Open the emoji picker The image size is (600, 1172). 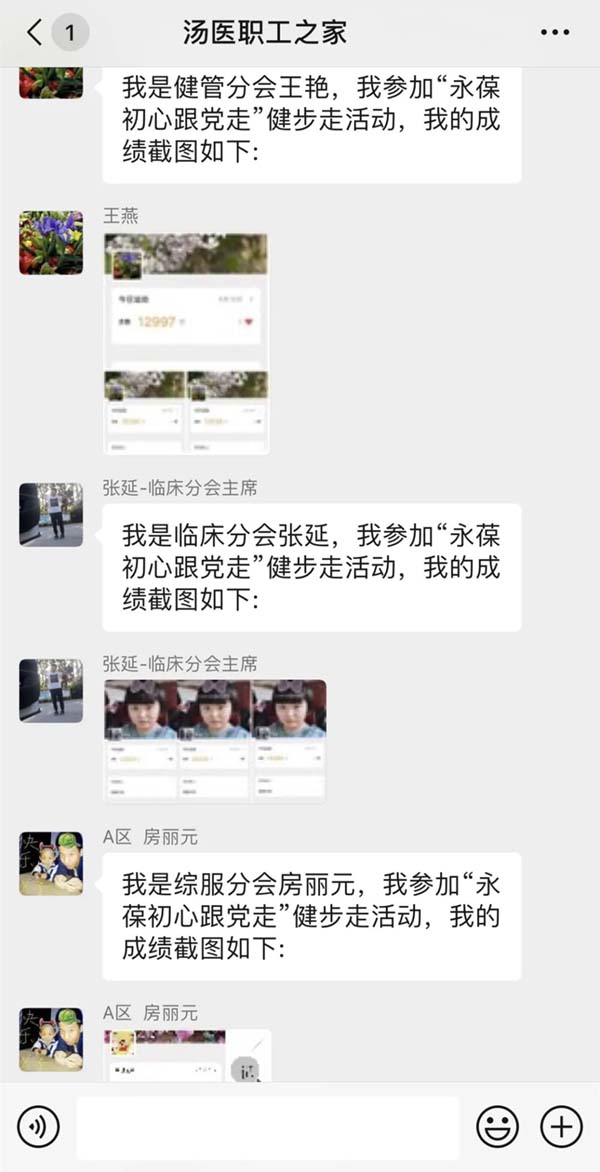[496, 1127]
